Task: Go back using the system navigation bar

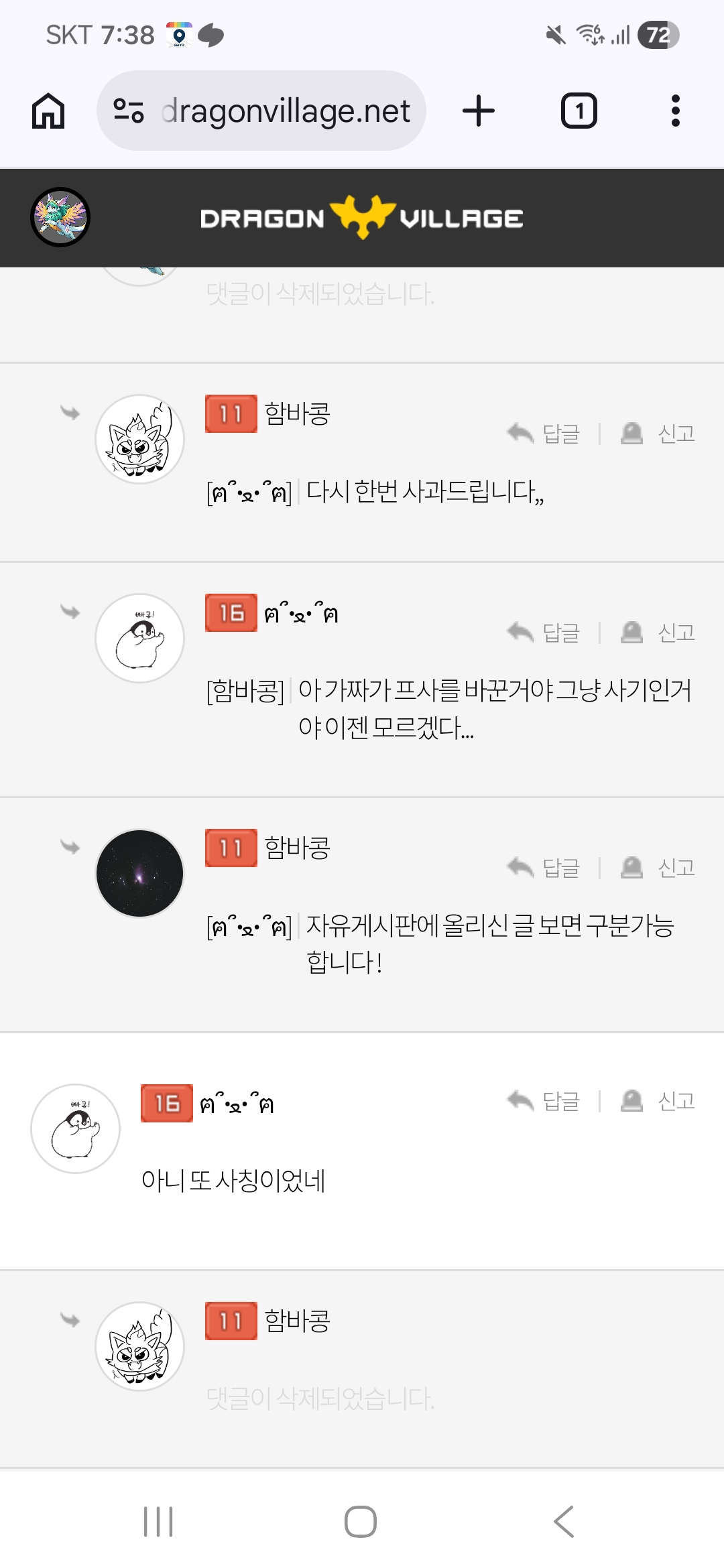Action: [x=564, y=1522]
